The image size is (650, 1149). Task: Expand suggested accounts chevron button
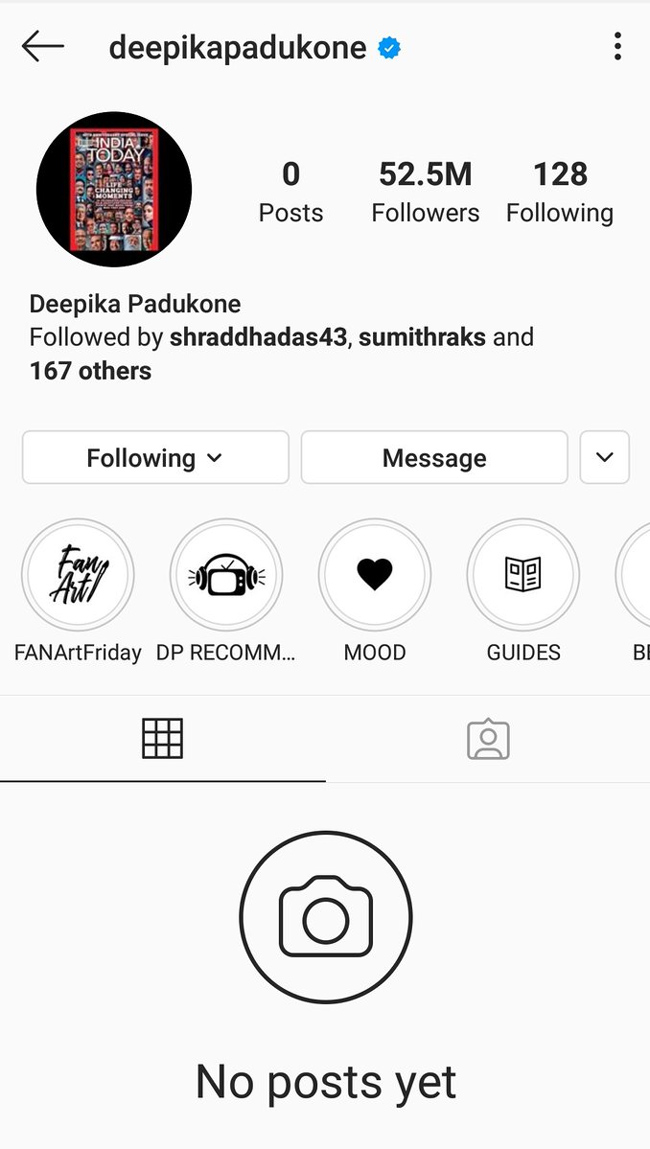[604, 457]
